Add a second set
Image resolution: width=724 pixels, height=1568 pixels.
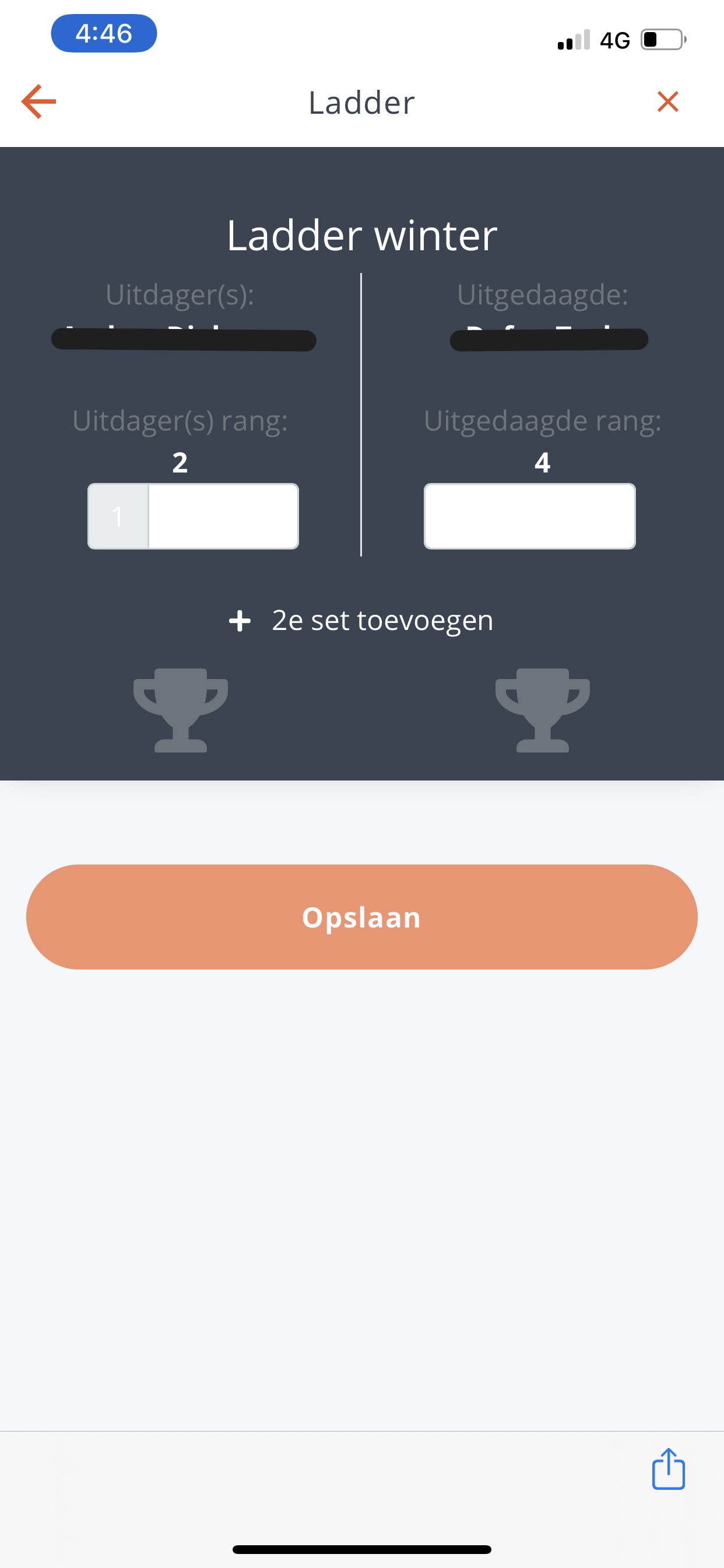361,621
